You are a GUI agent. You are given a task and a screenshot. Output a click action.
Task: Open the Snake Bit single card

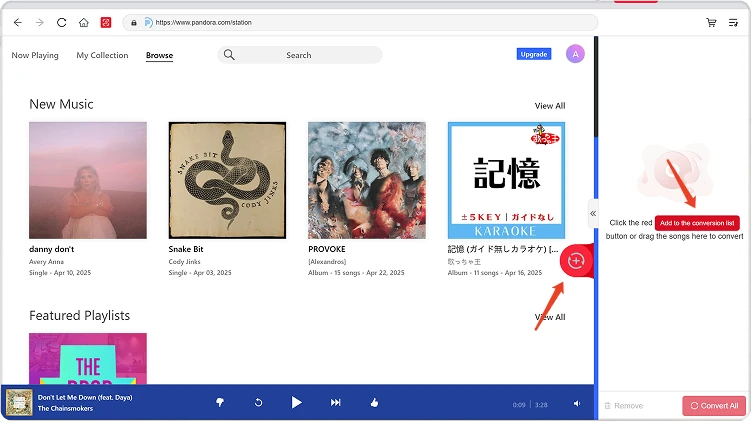tap(227, 180)
